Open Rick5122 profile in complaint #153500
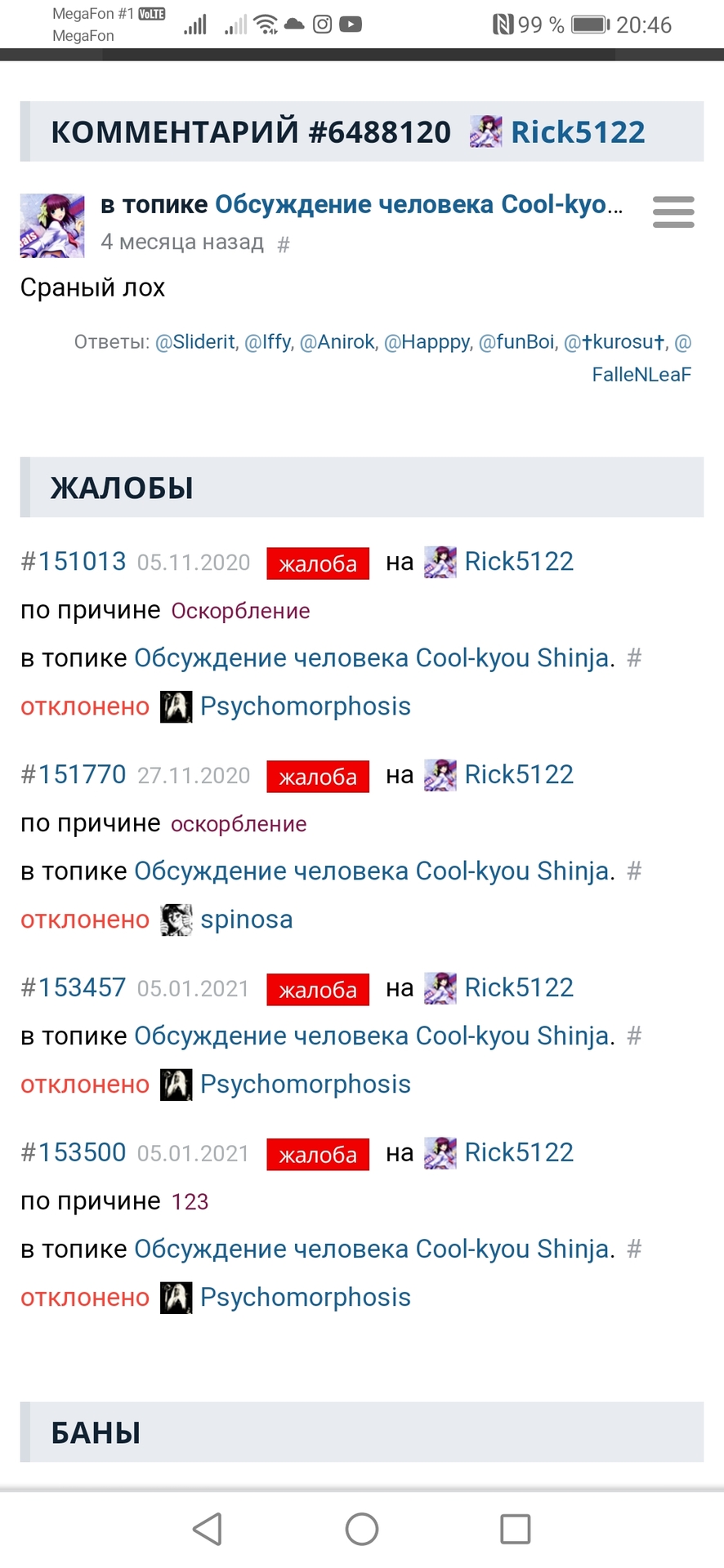The width and height of the screenshot is (724, 1568). 518,1153
